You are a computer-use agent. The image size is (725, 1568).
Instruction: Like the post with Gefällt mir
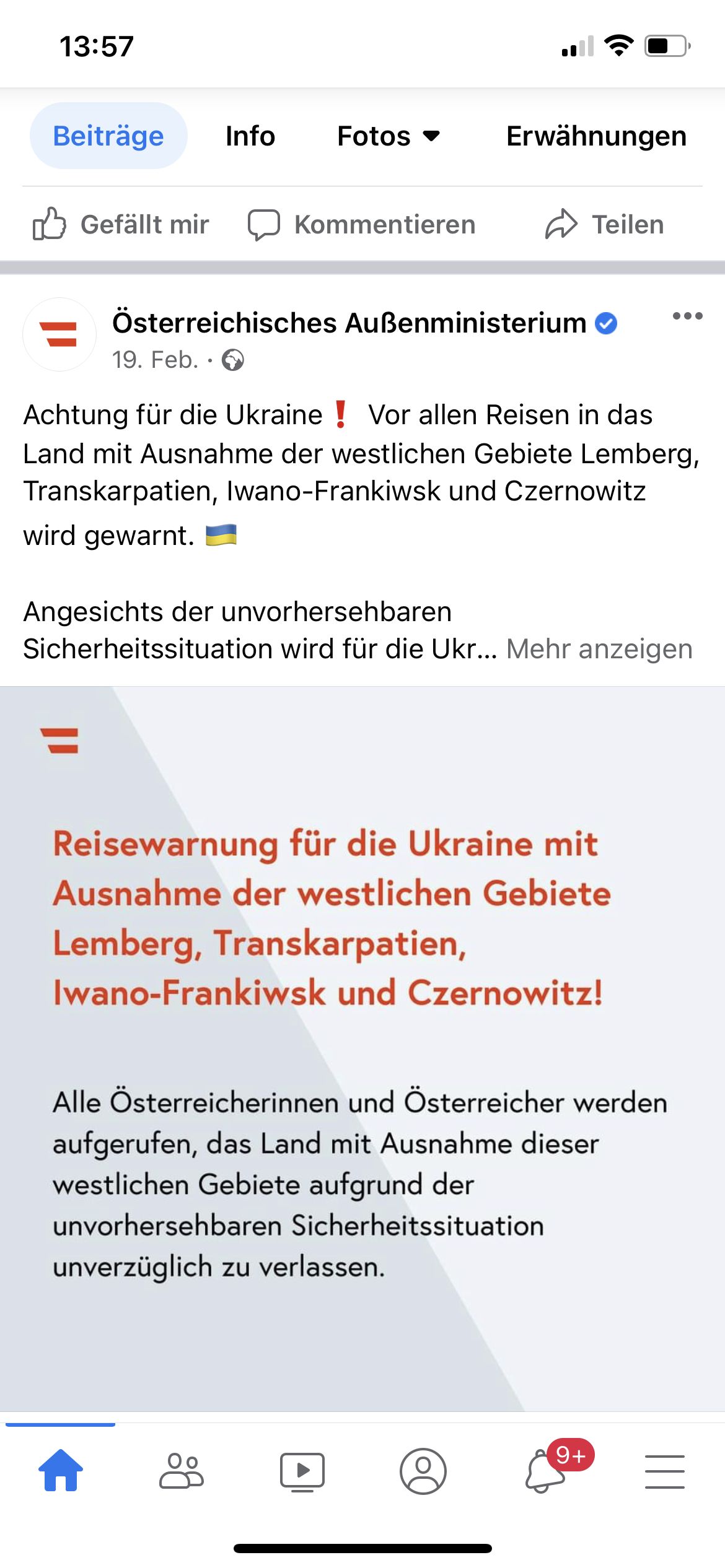click(x=121, y=224)
